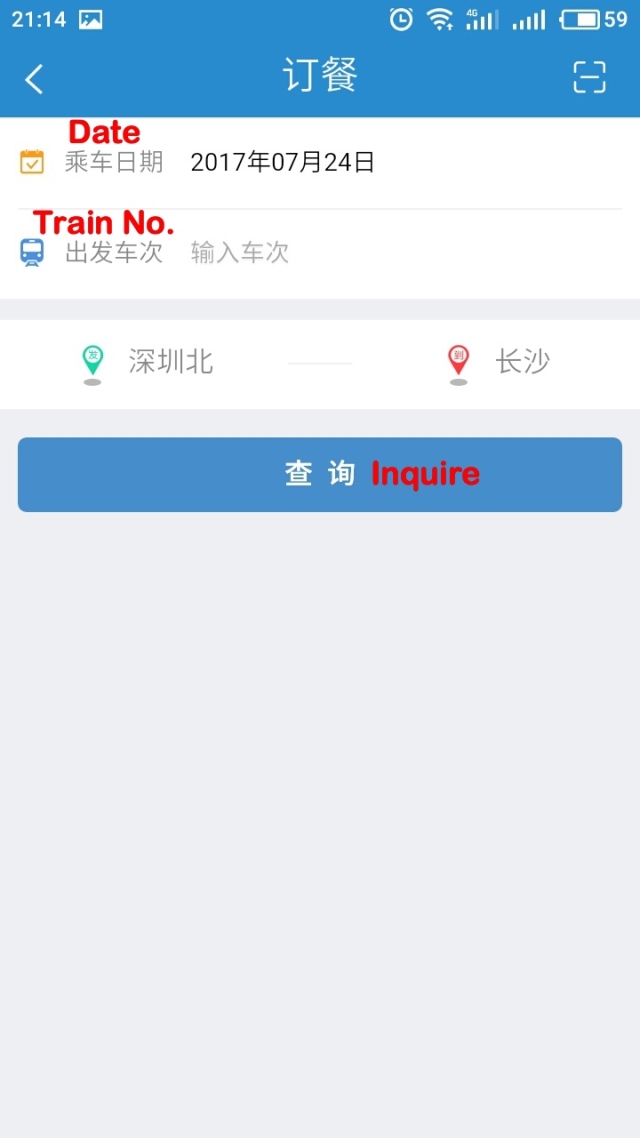Select arrival station 长沙
The image size is (640, 1138).
coord(522,362)
